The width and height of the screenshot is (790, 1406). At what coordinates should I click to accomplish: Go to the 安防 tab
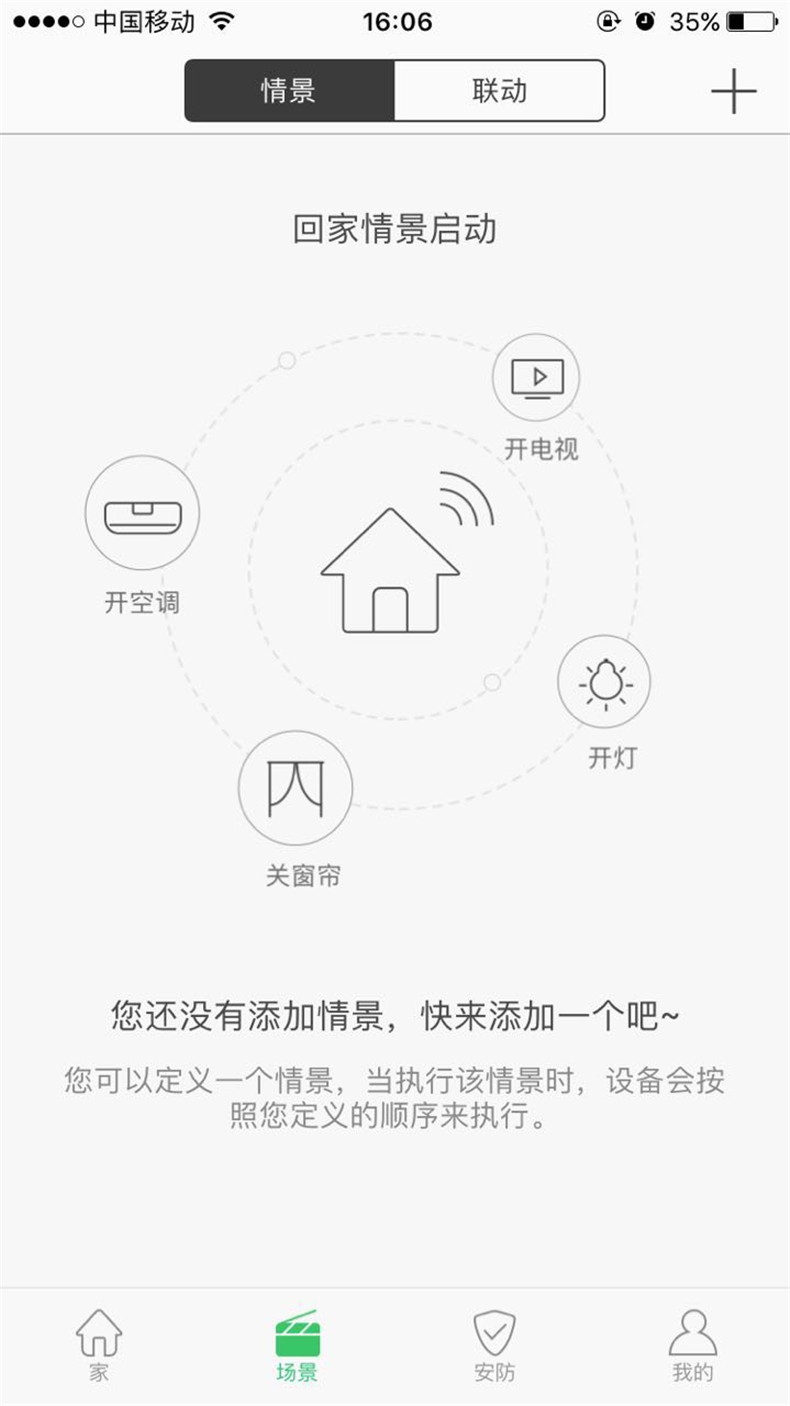(494, 1344)
